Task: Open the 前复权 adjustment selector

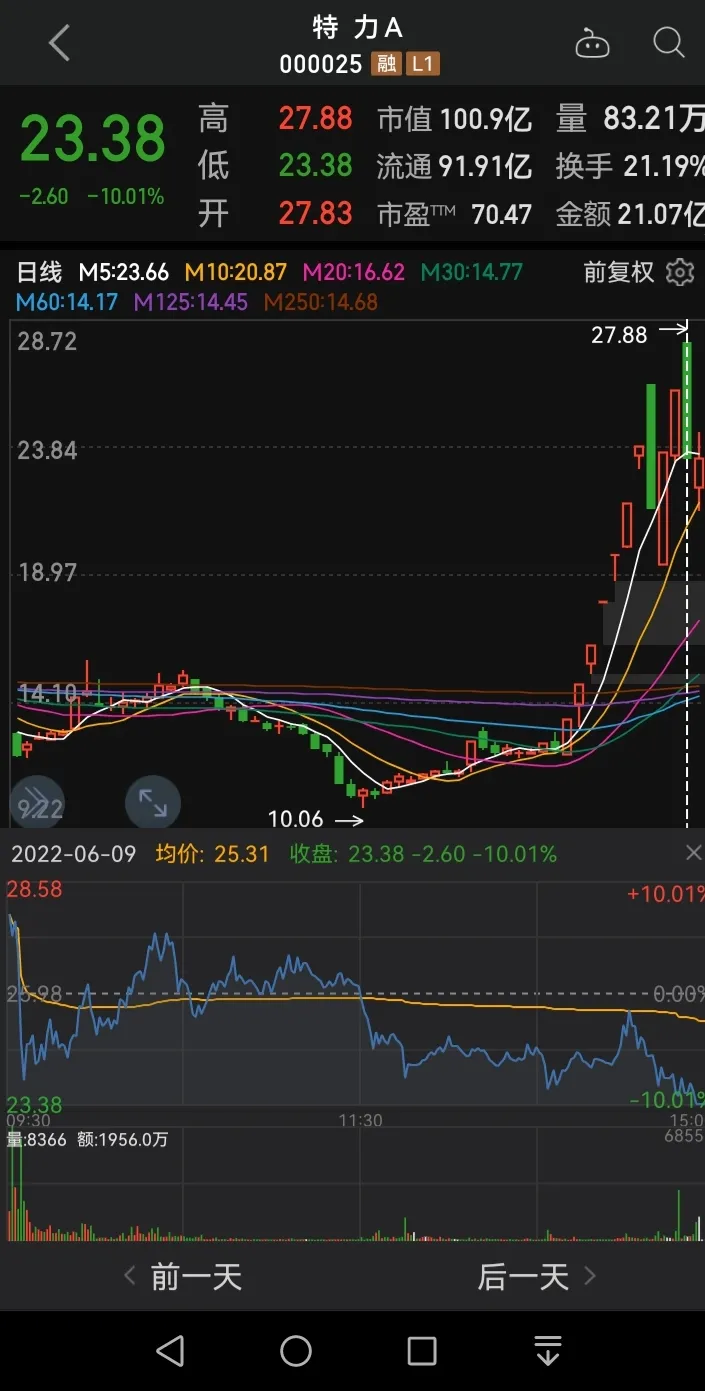Action: (x=618, y=272)
